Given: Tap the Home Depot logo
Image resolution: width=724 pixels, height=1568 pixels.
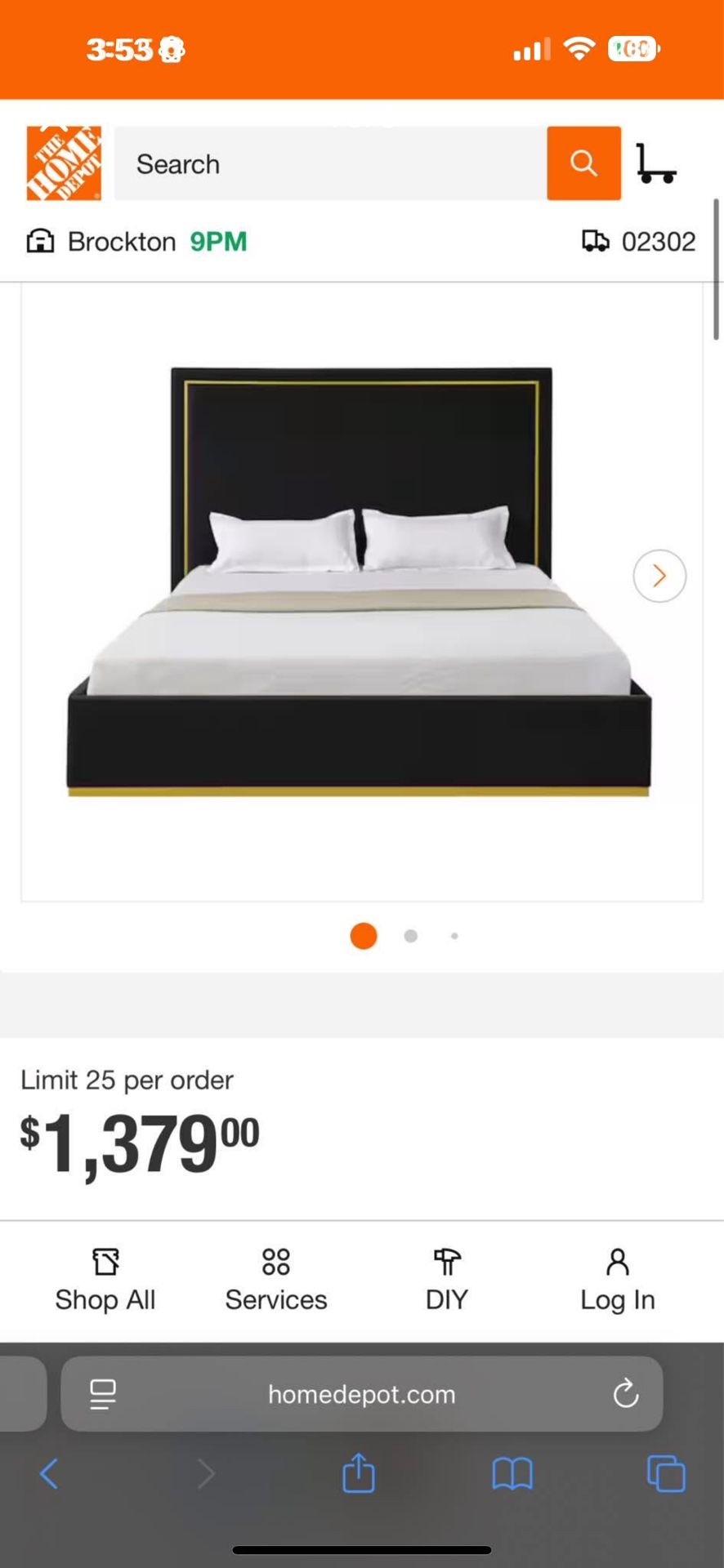Looking at the screenshot, I should pos(63,163).
